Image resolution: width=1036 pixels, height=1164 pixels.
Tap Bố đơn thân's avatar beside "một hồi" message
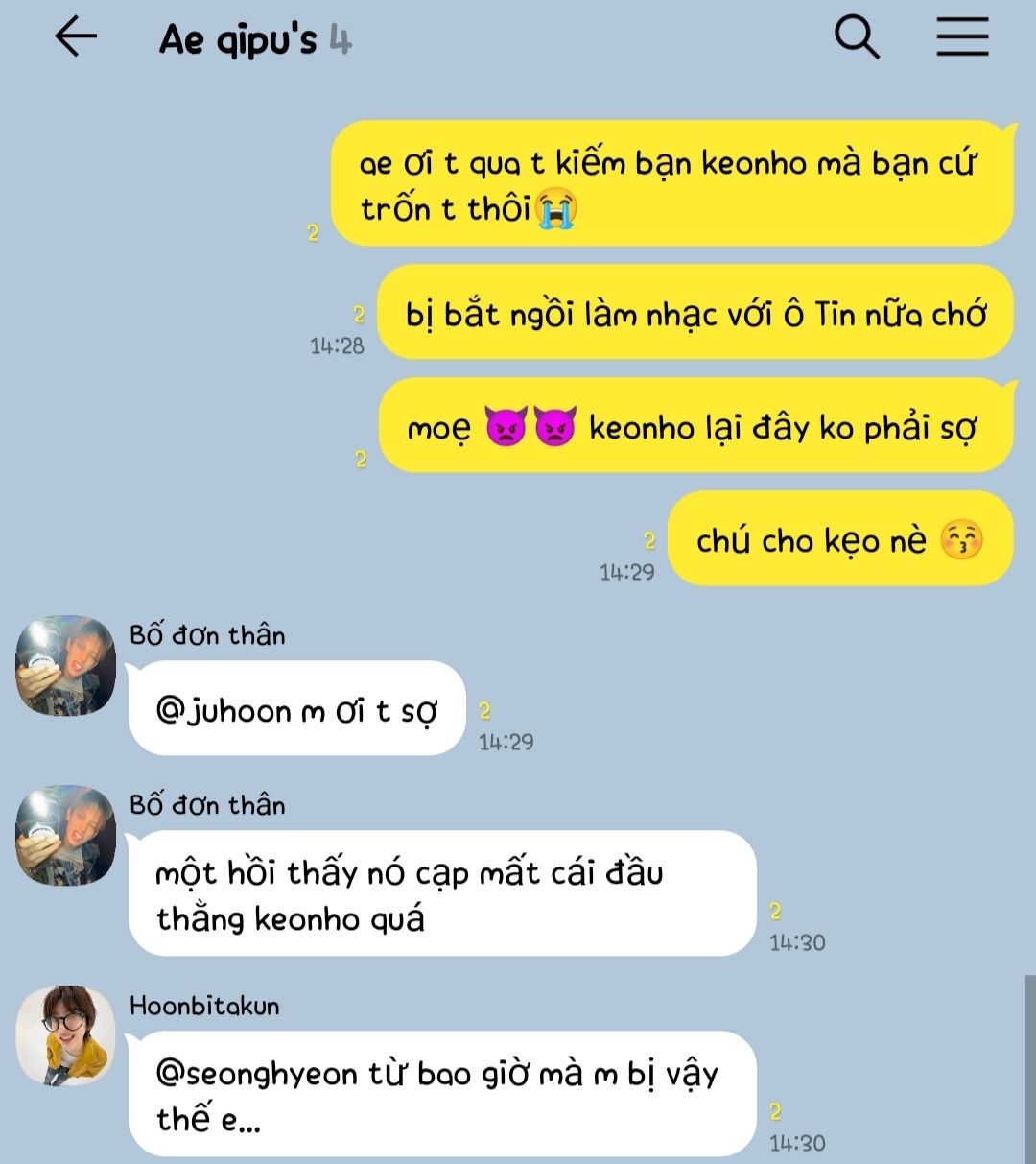[x=66, y=835]
